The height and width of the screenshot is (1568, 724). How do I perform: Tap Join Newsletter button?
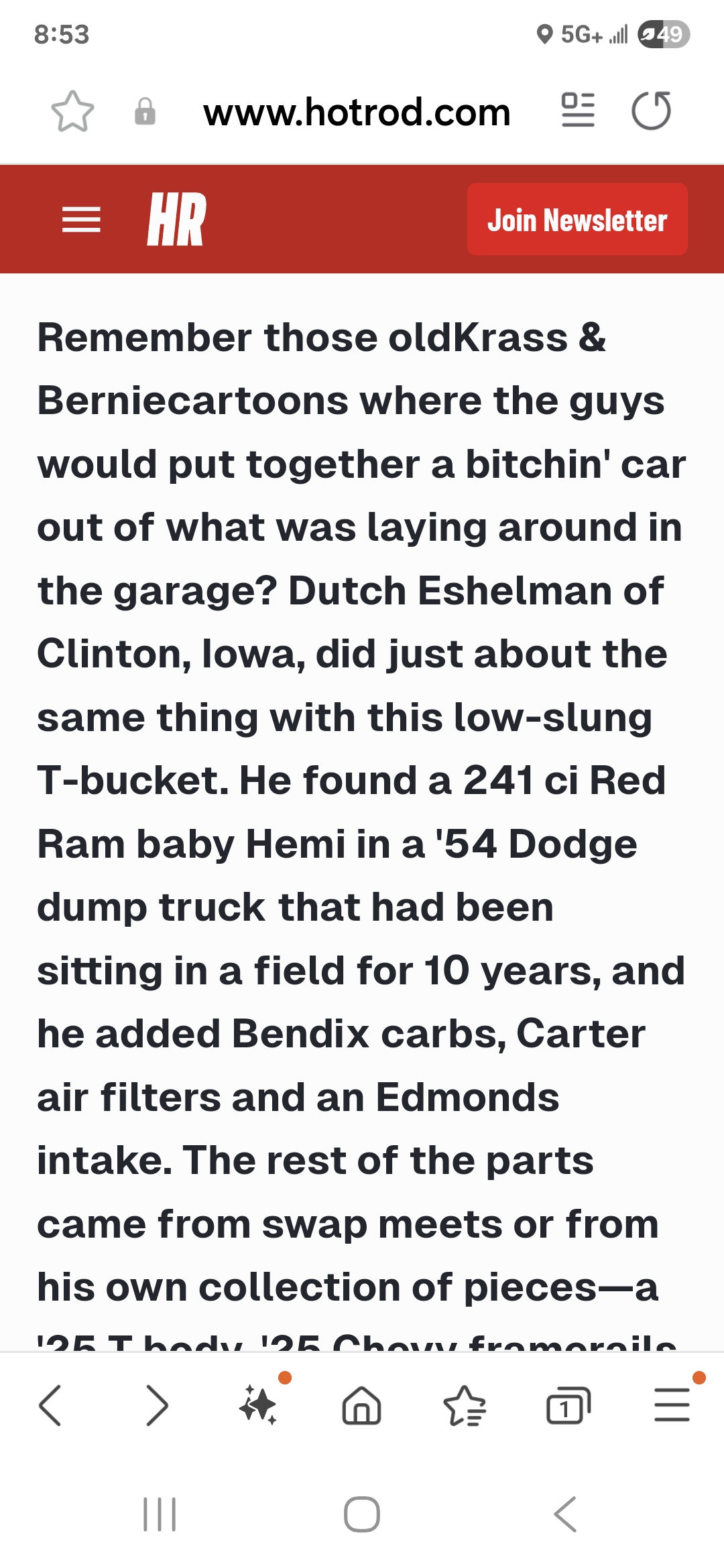pyautogui.click(x=577, y=220)
